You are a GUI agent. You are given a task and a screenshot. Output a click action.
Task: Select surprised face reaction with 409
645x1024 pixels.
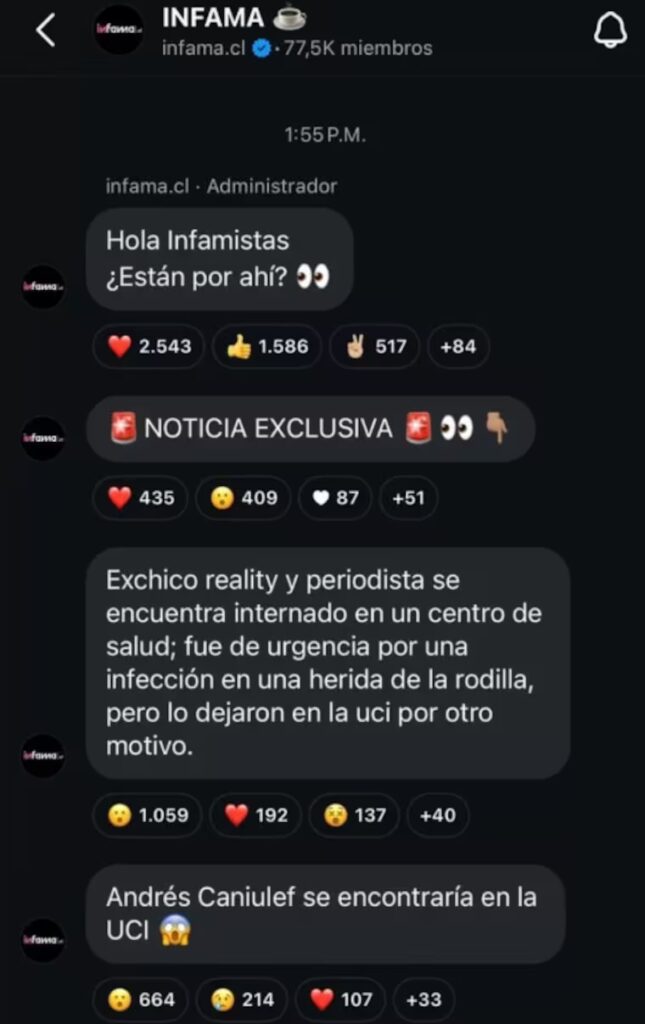click(243, 498)
